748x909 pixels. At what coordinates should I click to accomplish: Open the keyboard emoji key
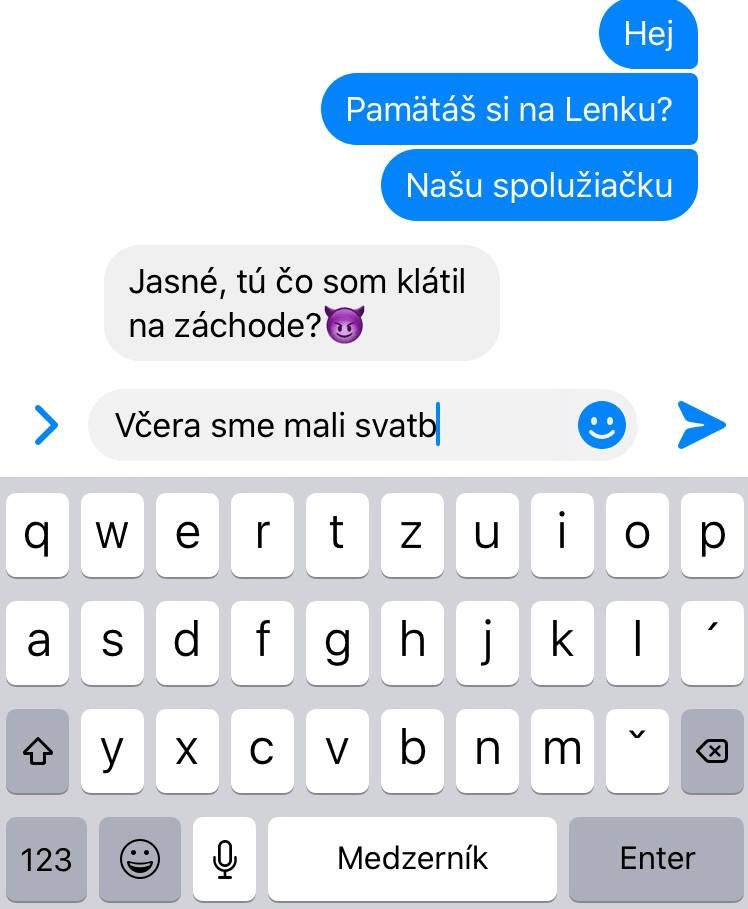click(140, 858)
